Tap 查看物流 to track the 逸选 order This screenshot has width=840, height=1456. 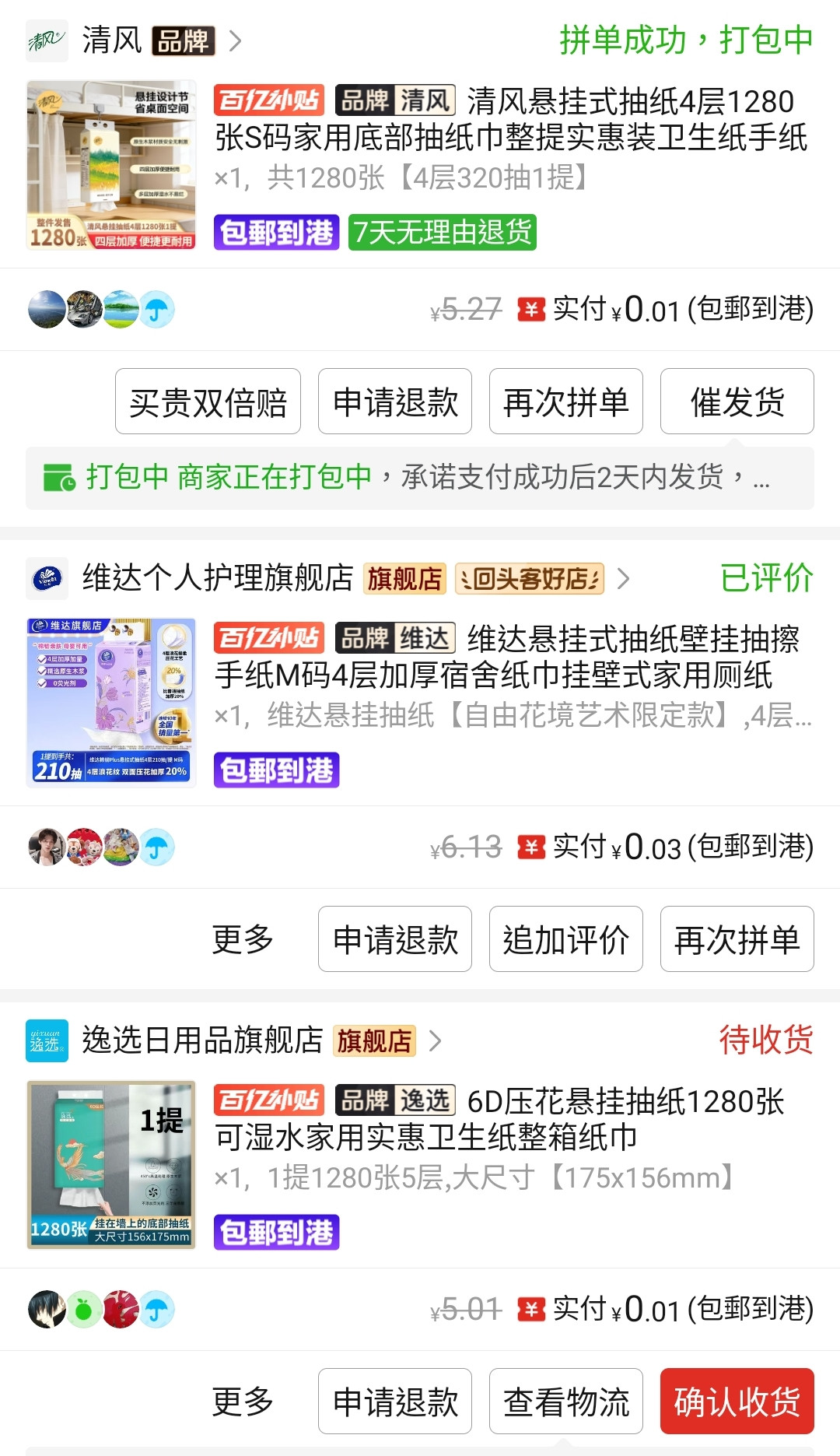(565, 1402)
